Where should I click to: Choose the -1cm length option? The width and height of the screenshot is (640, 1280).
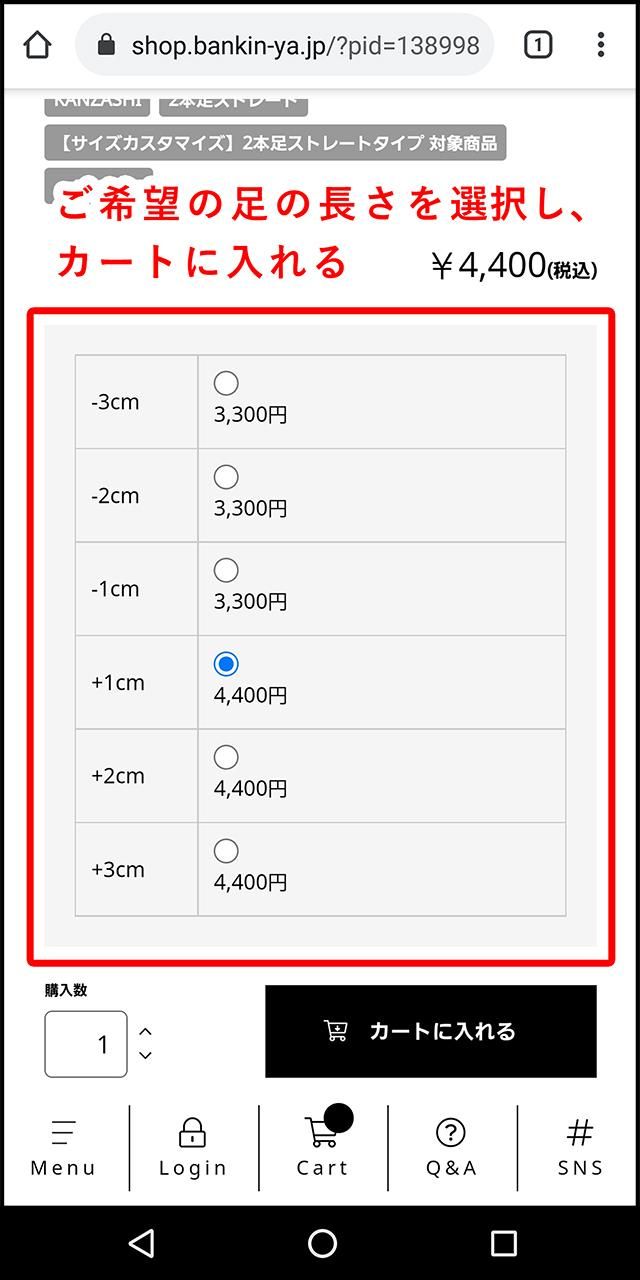[x=226, y=570]
